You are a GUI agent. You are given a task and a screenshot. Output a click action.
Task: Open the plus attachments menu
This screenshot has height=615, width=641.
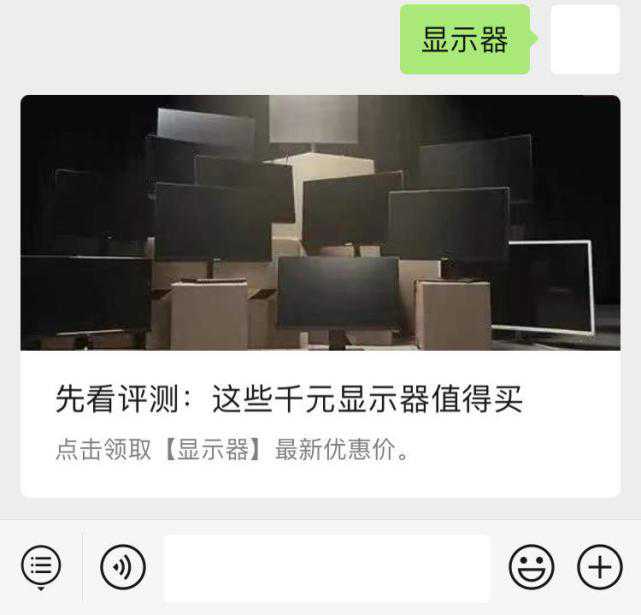(x=599, y=568)
